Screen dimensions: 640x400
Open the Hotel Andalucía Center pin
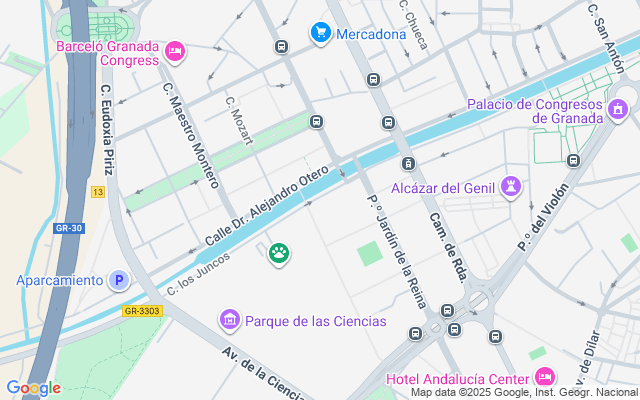545,377
